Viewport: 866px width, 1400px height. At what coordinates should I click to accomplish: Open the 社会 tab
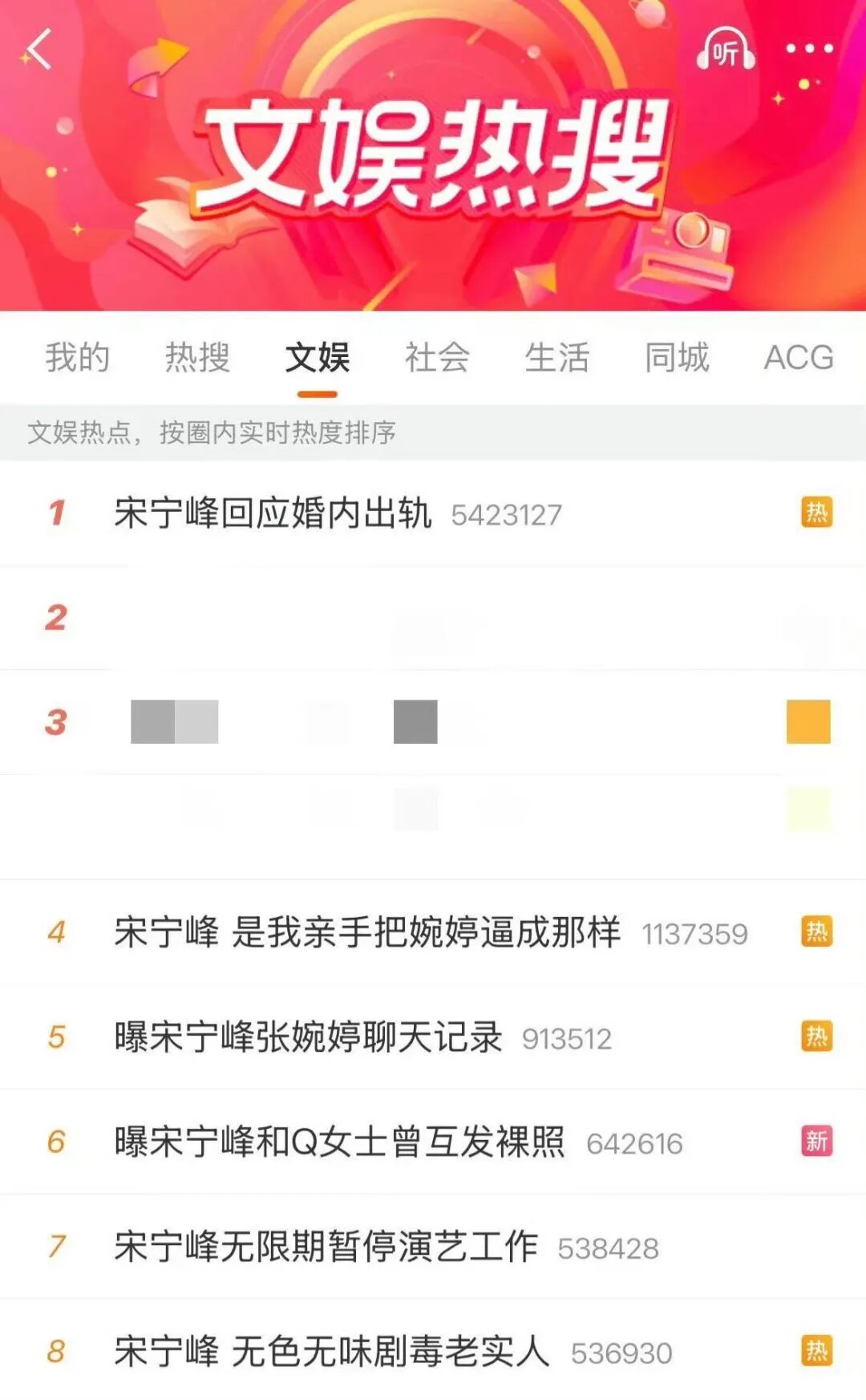coord(437,356)
